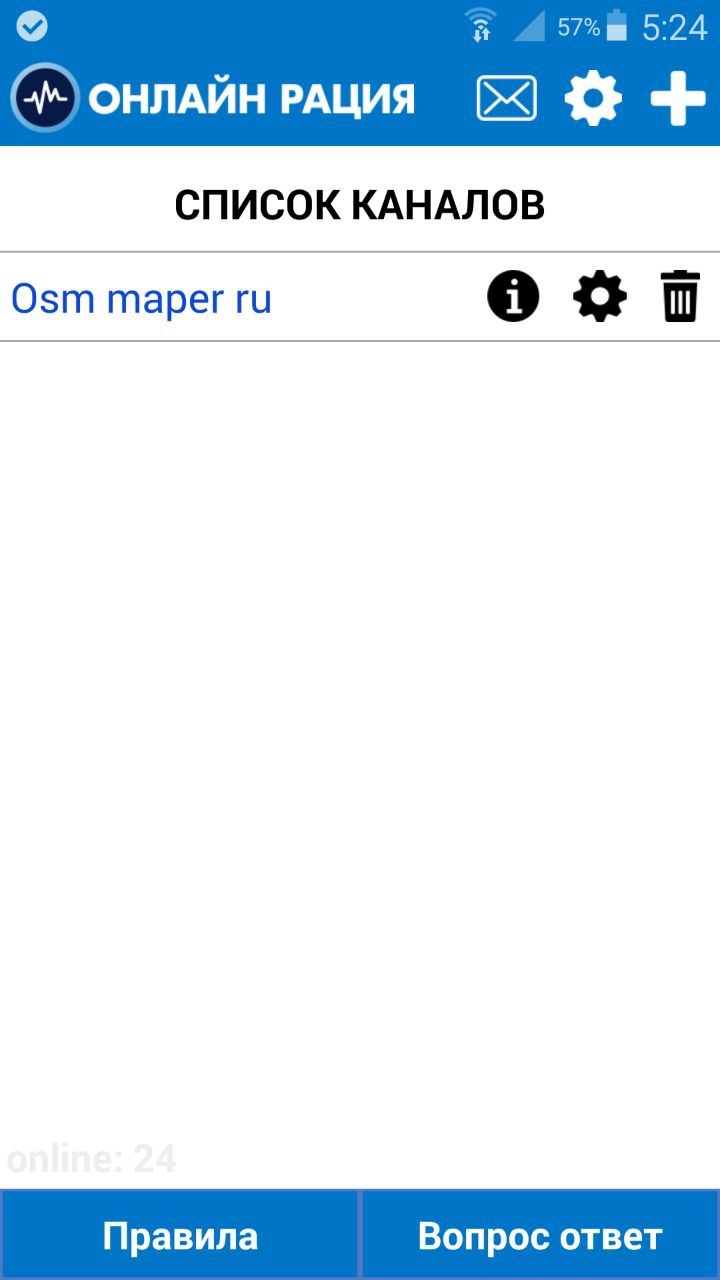Open the Osm maper ru channel
The image size is (720, 1280).
(141, 298)
